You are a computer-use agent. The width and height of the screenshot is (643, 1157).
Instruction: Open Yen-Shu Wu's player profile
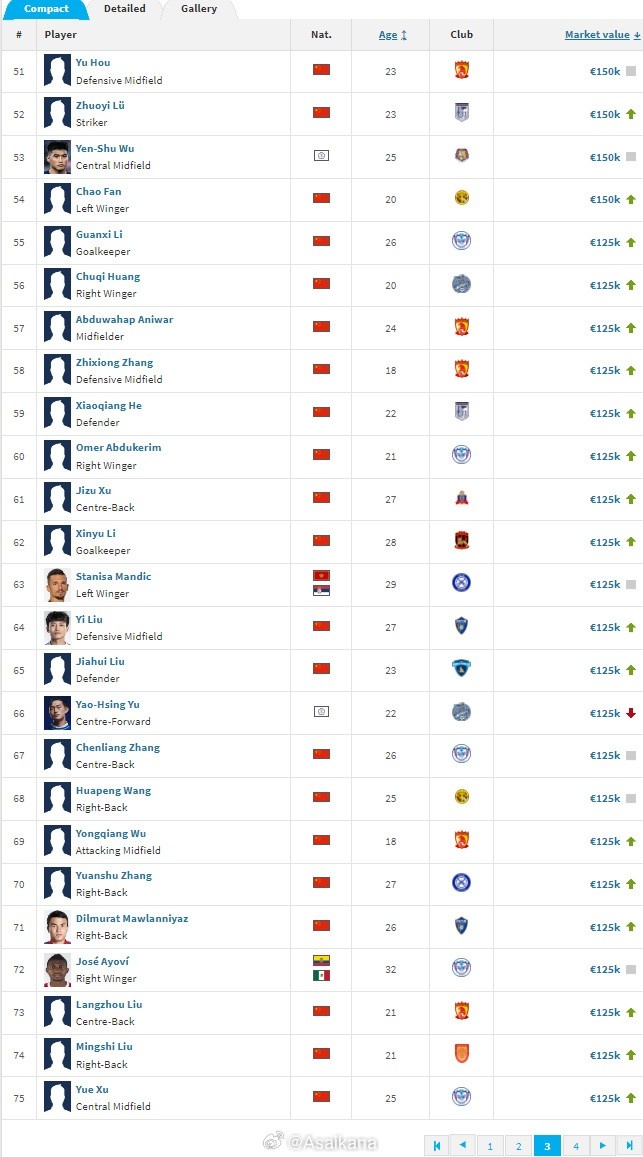[104, 149]
